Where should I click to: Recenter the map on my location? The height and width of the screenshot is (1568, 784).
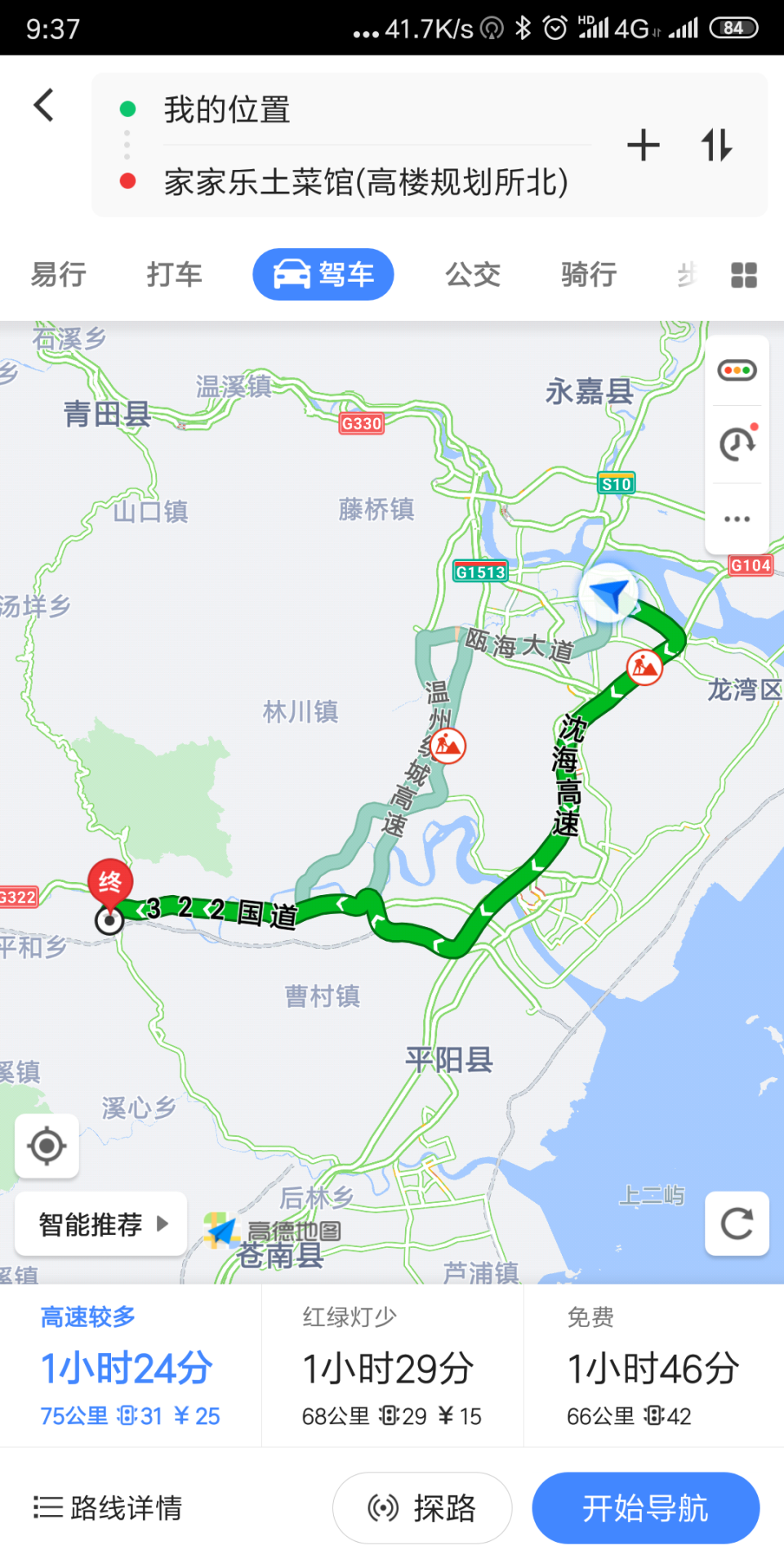tap(47, 1146)
